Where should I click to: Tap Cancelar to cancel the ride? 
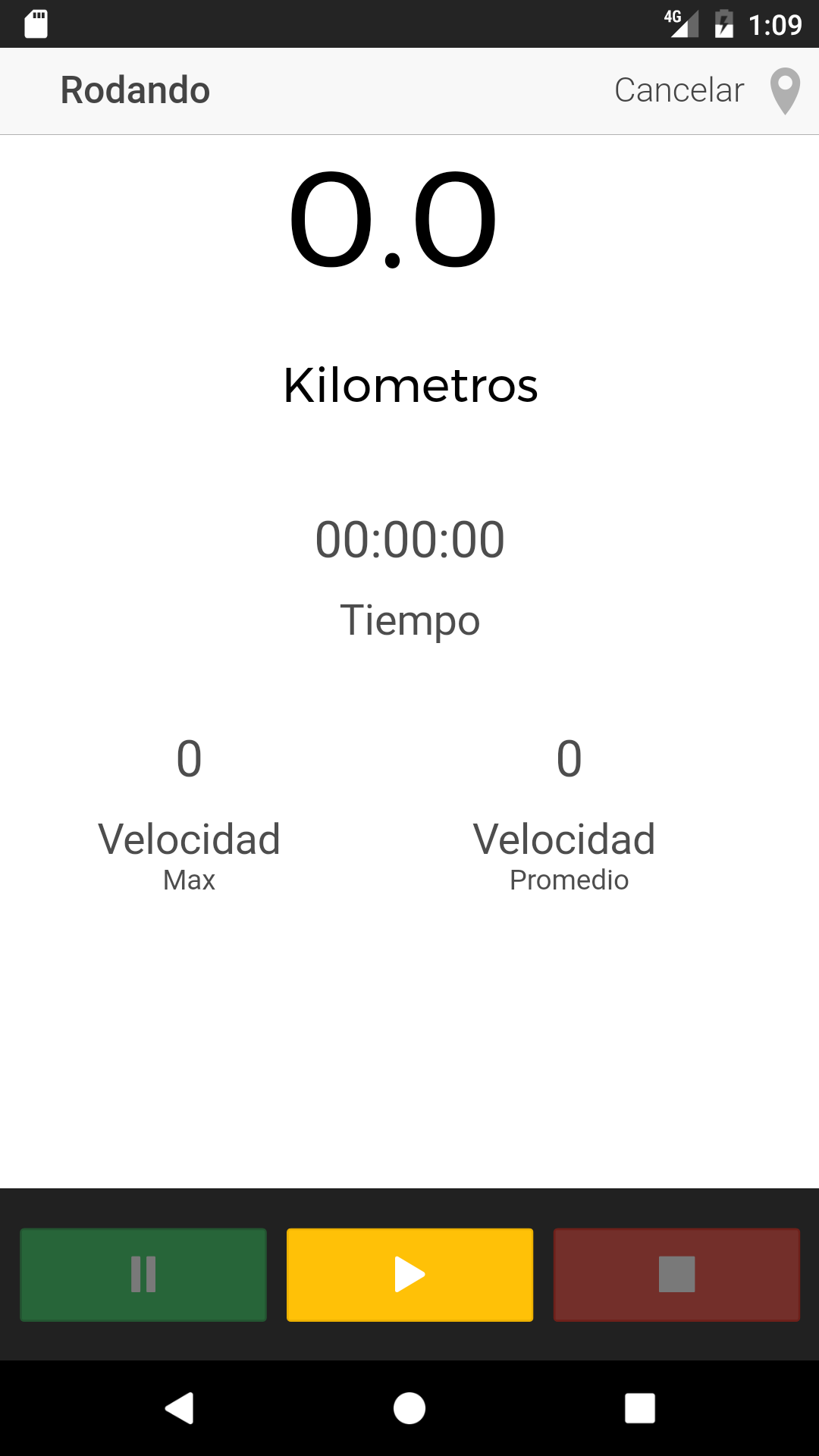(x=679, y=90)
